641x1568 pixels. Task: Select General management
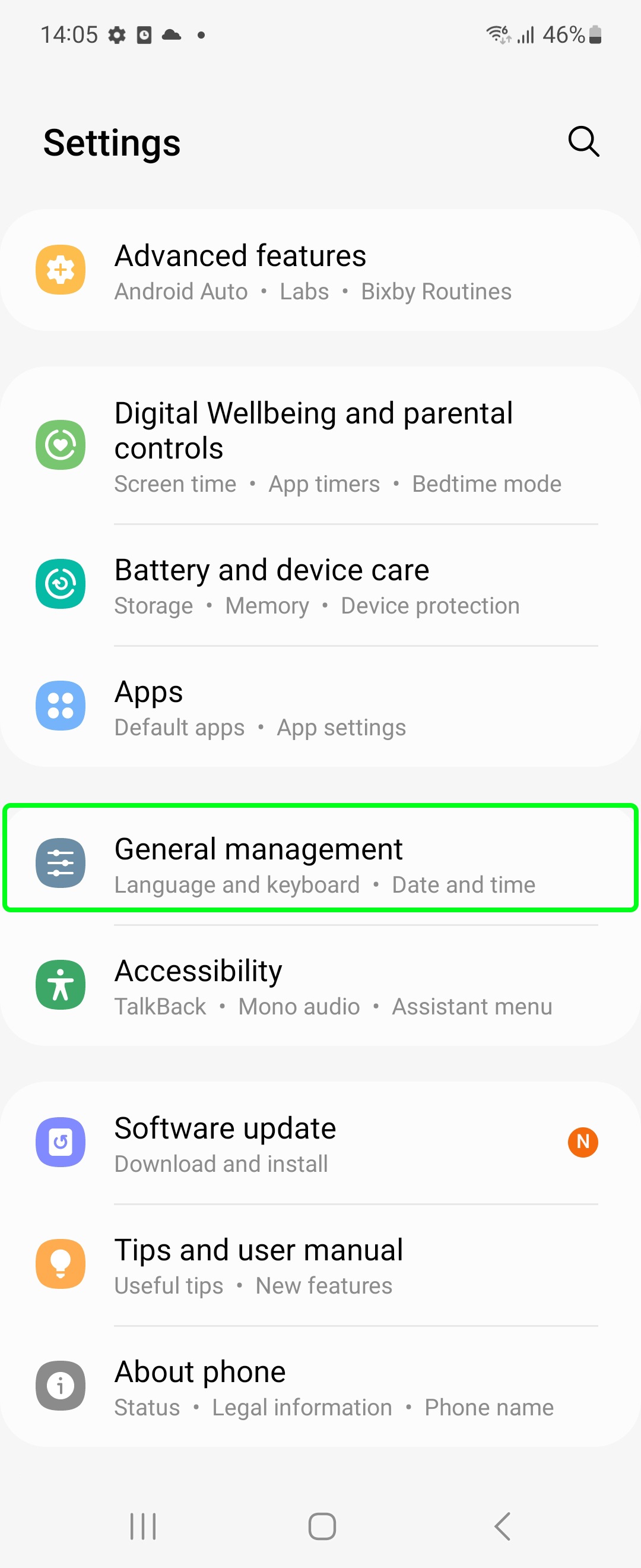(320, 864)
